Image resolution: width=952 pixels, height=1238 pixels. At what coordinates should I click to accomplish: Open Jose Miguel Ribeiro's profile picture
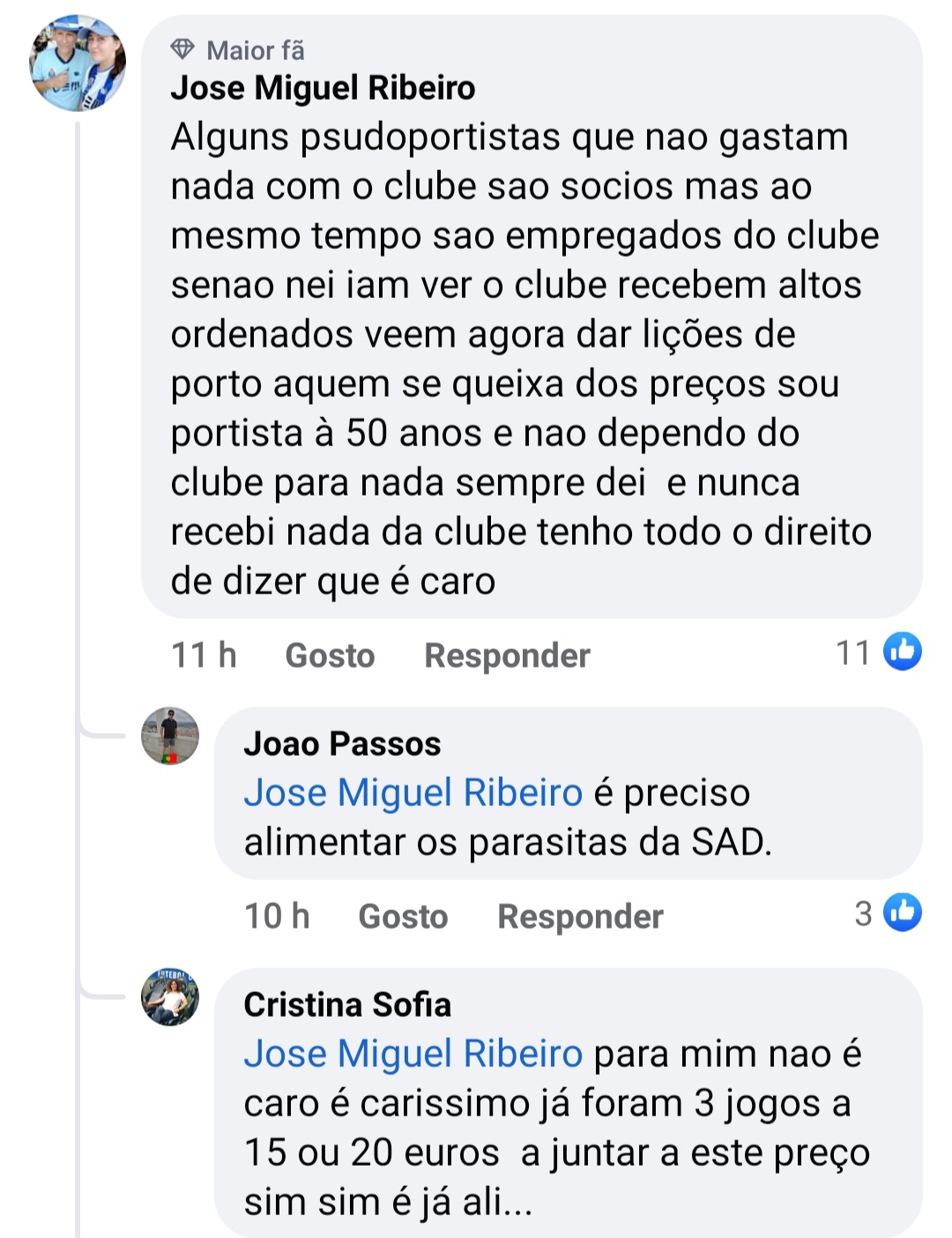pyautogui.click(x=78, y=63)
